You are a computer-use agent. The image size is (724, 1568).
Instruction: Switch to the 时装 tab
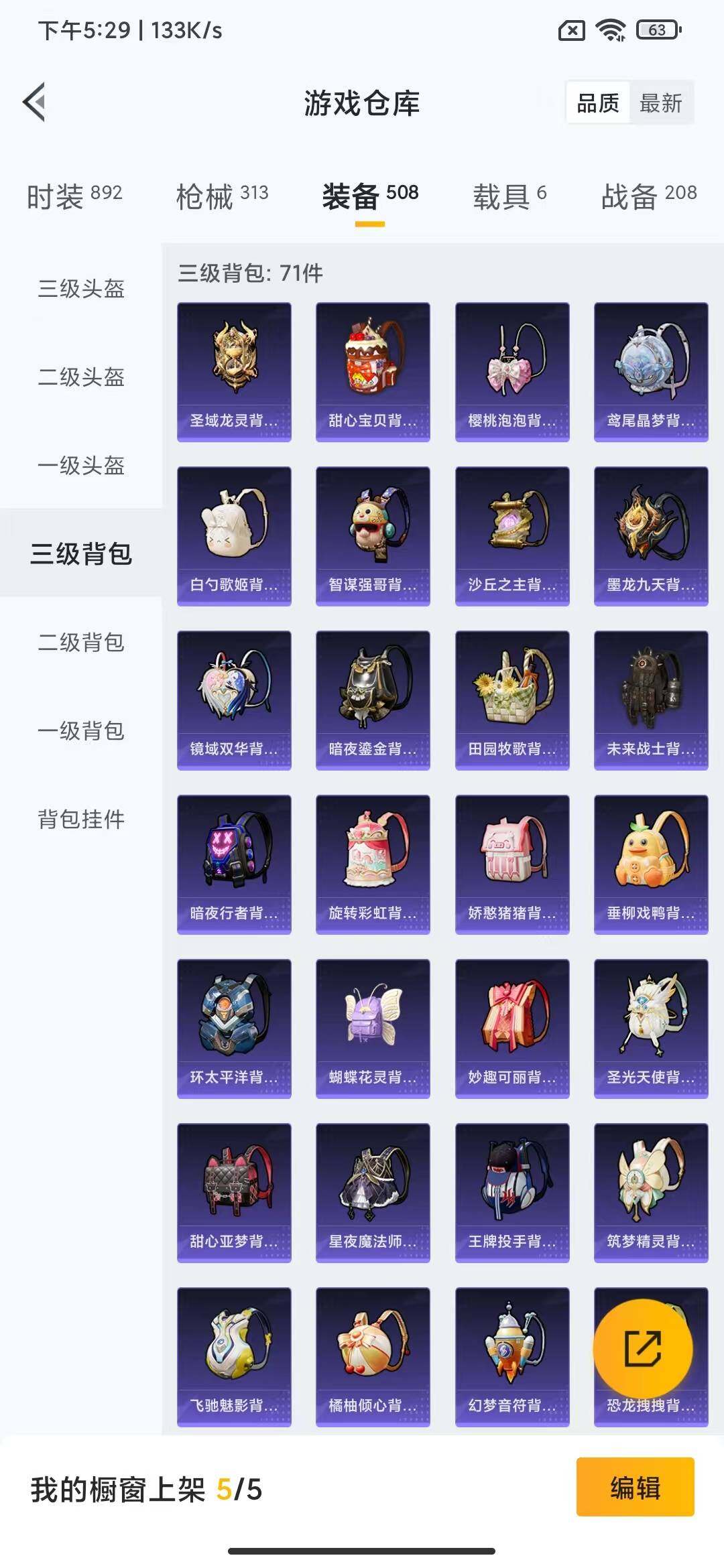click(74, 196)
